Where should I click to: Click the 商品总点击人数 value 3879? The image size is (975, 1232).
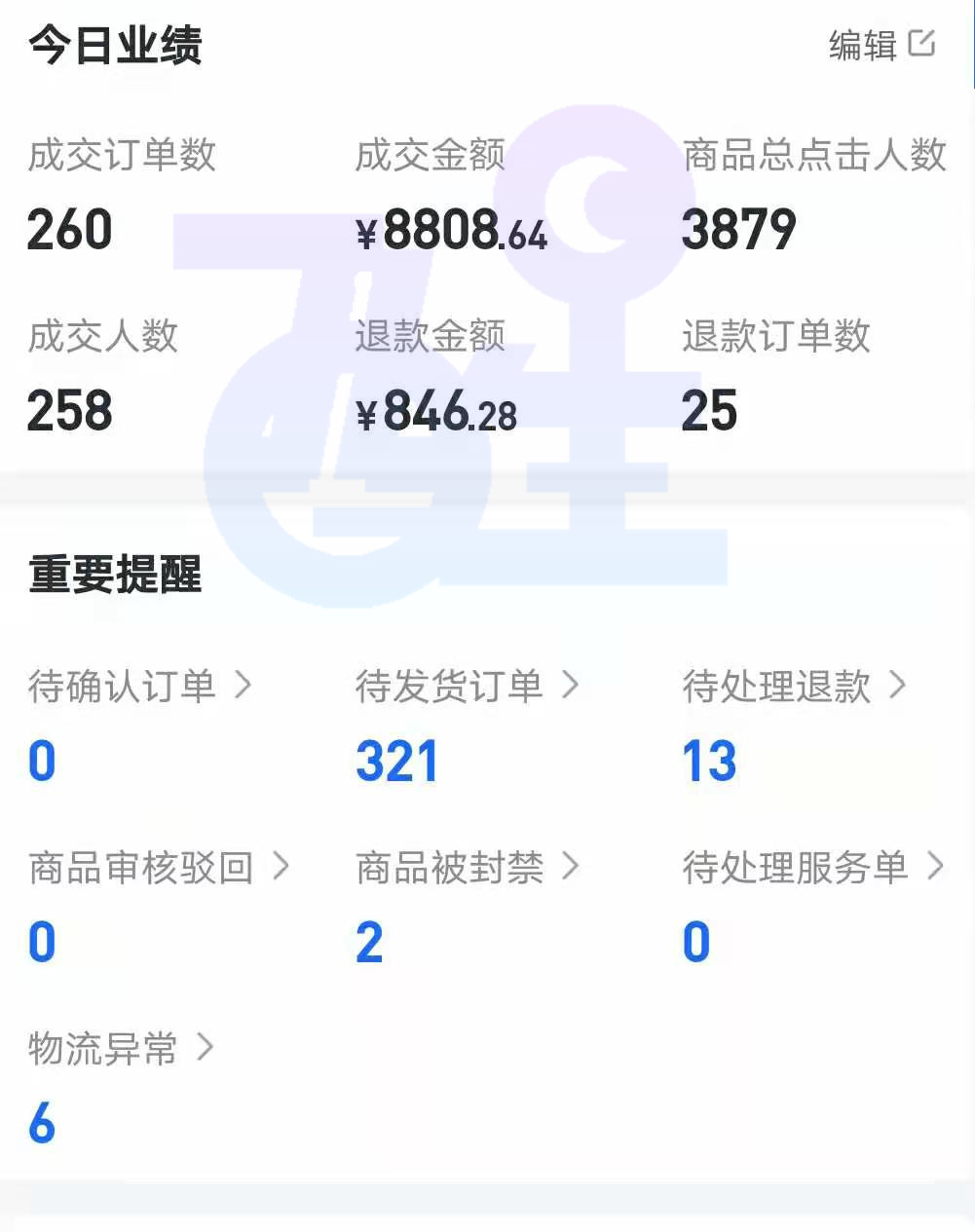click(x=739, y=229)
